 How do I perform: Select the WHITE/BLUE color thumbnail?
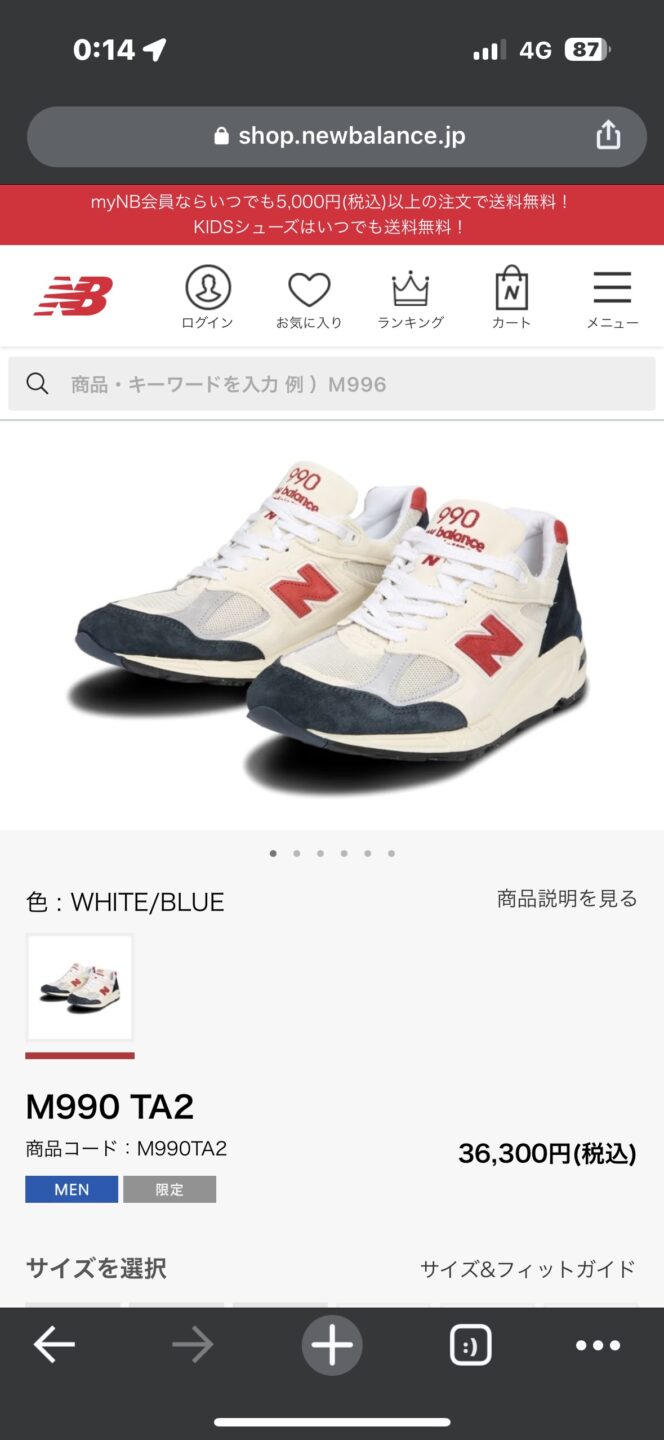tap(80, 988)
